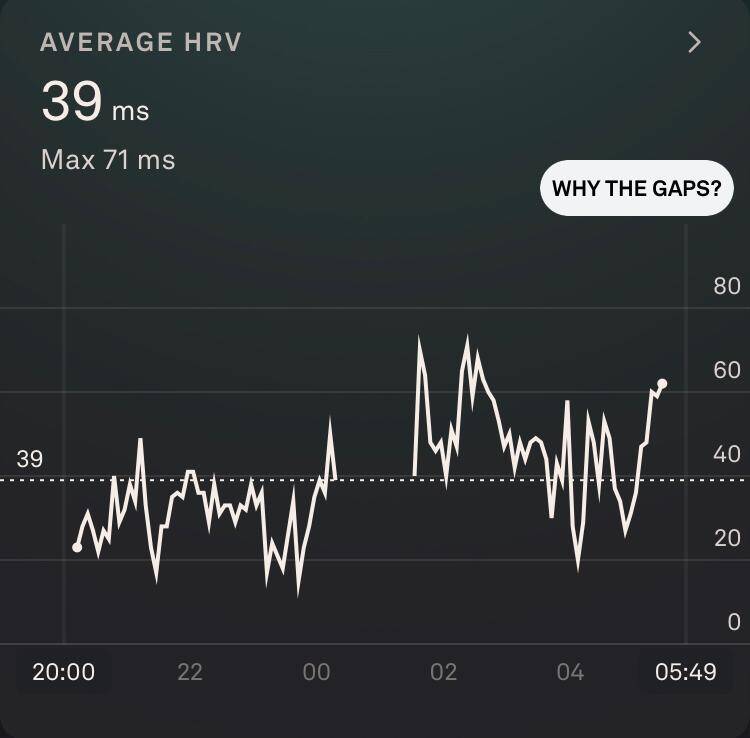Tap the Why The Gaps? button
750x738 pixels.
[x=636, y=188]
